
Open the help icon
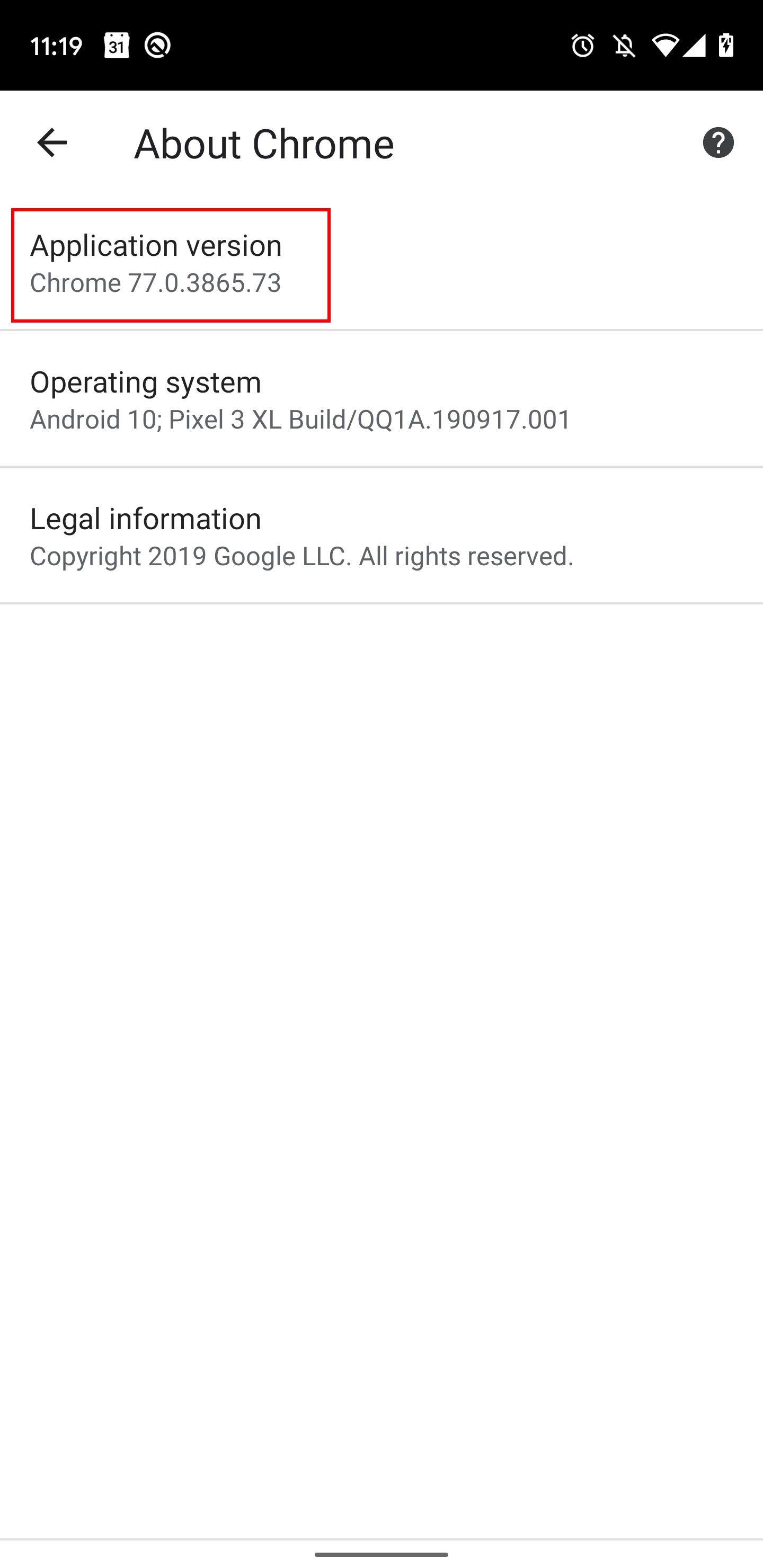718,143
